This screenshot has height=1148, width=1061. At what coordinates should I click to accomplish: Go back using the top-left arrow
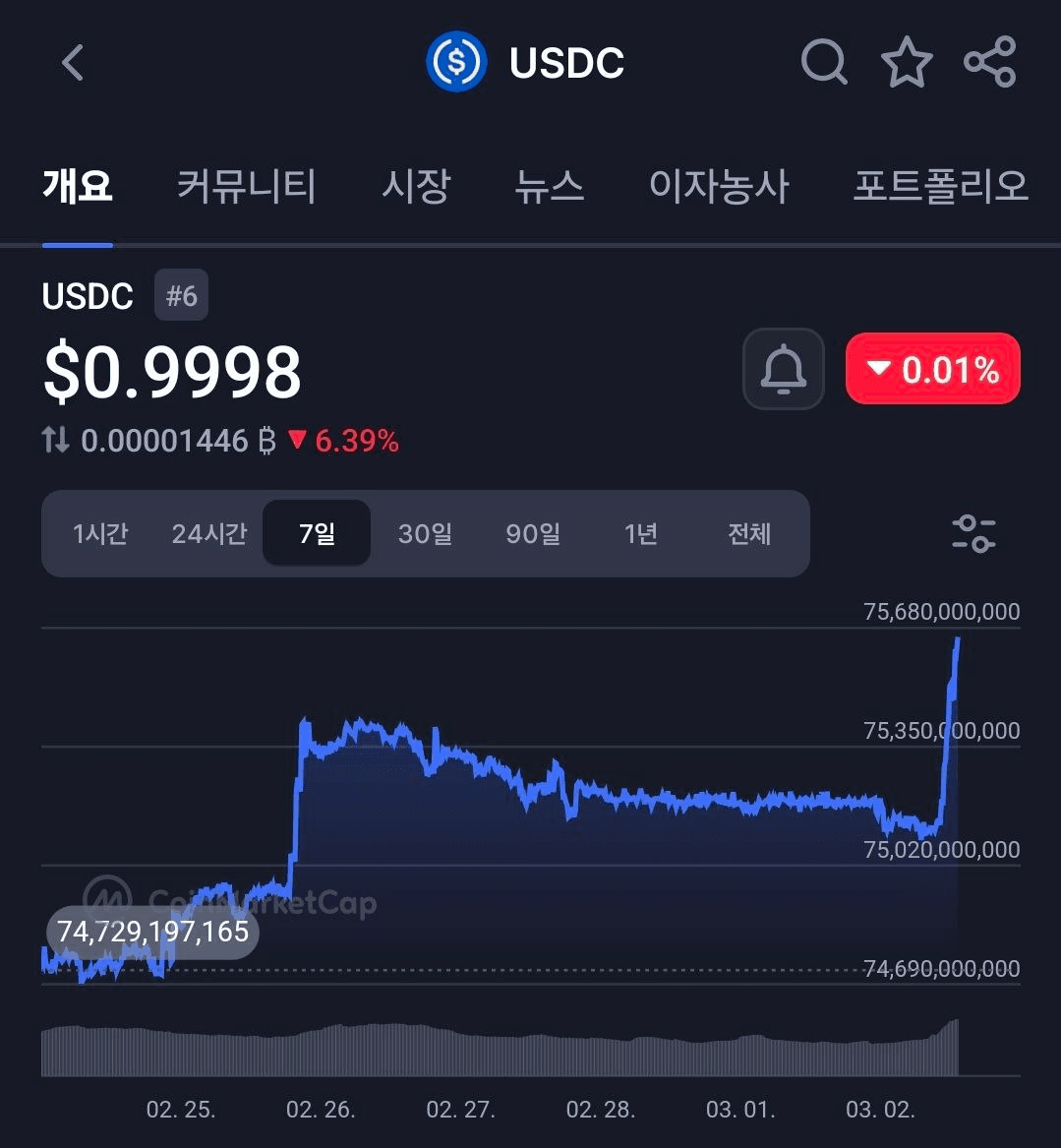point(73,63)
